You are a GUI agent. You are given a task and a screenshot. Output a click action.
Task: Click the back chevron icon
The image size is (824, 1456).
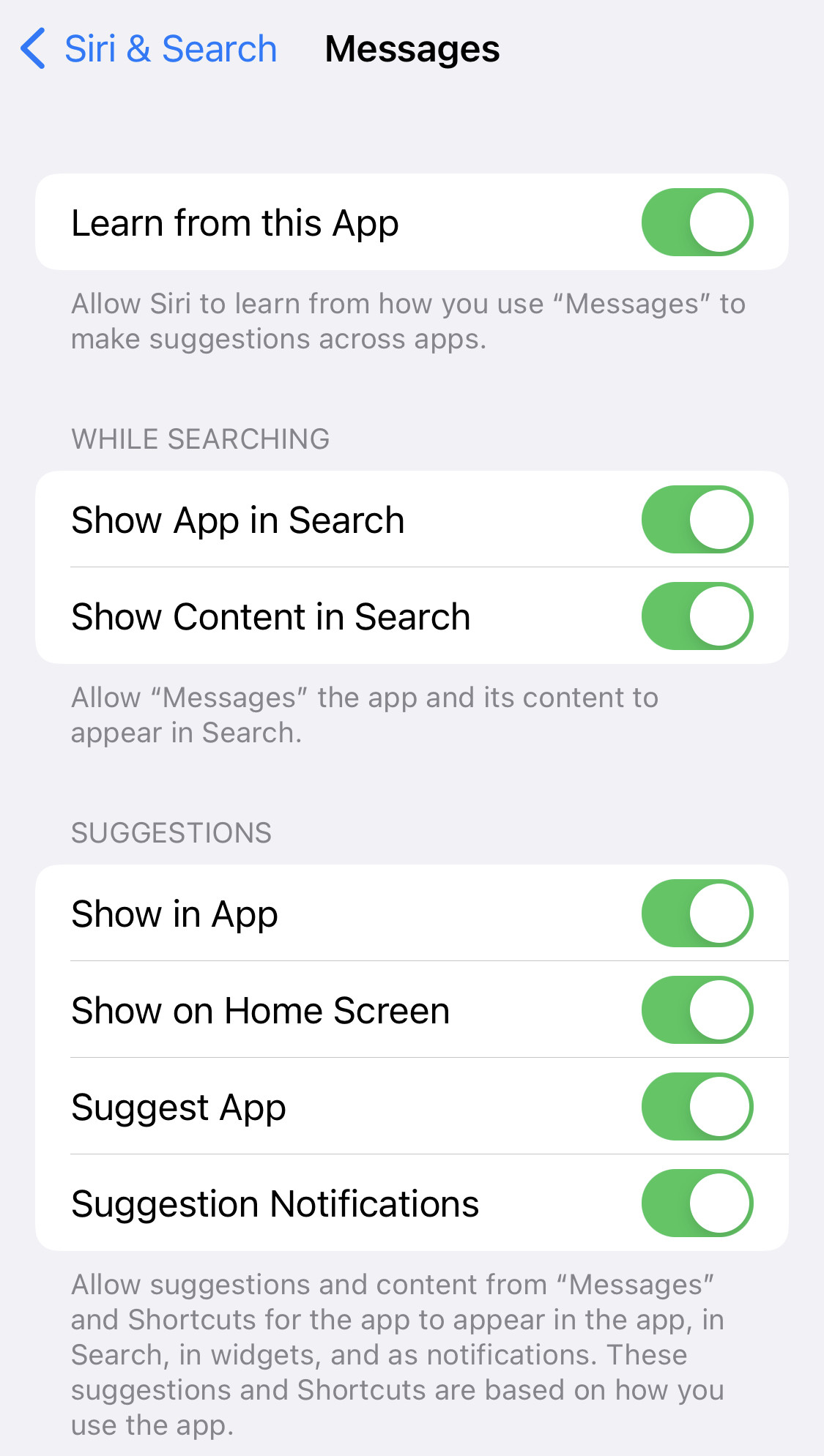point(31,49)
